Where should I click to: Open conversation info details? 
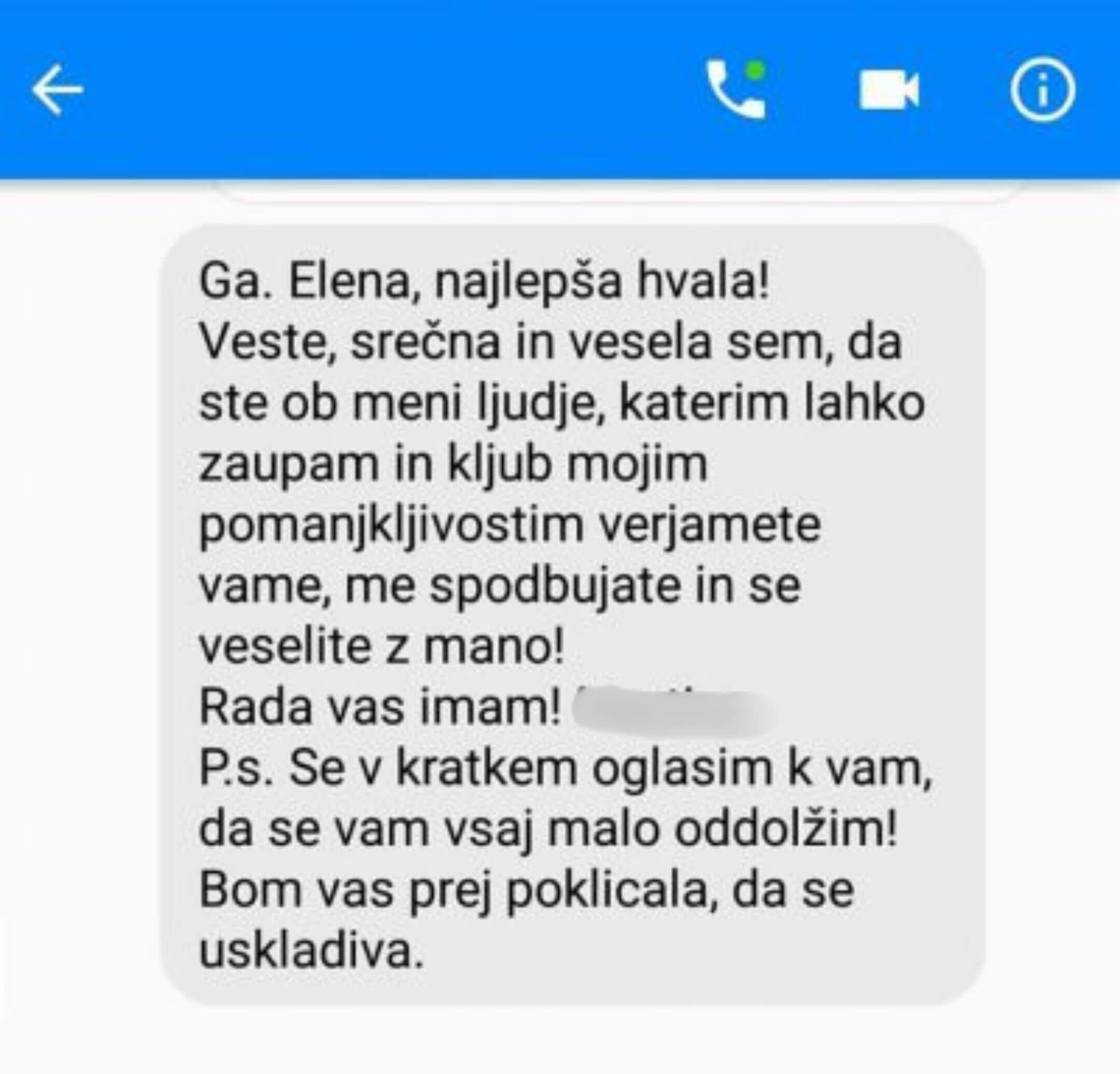pos(1042,90)
